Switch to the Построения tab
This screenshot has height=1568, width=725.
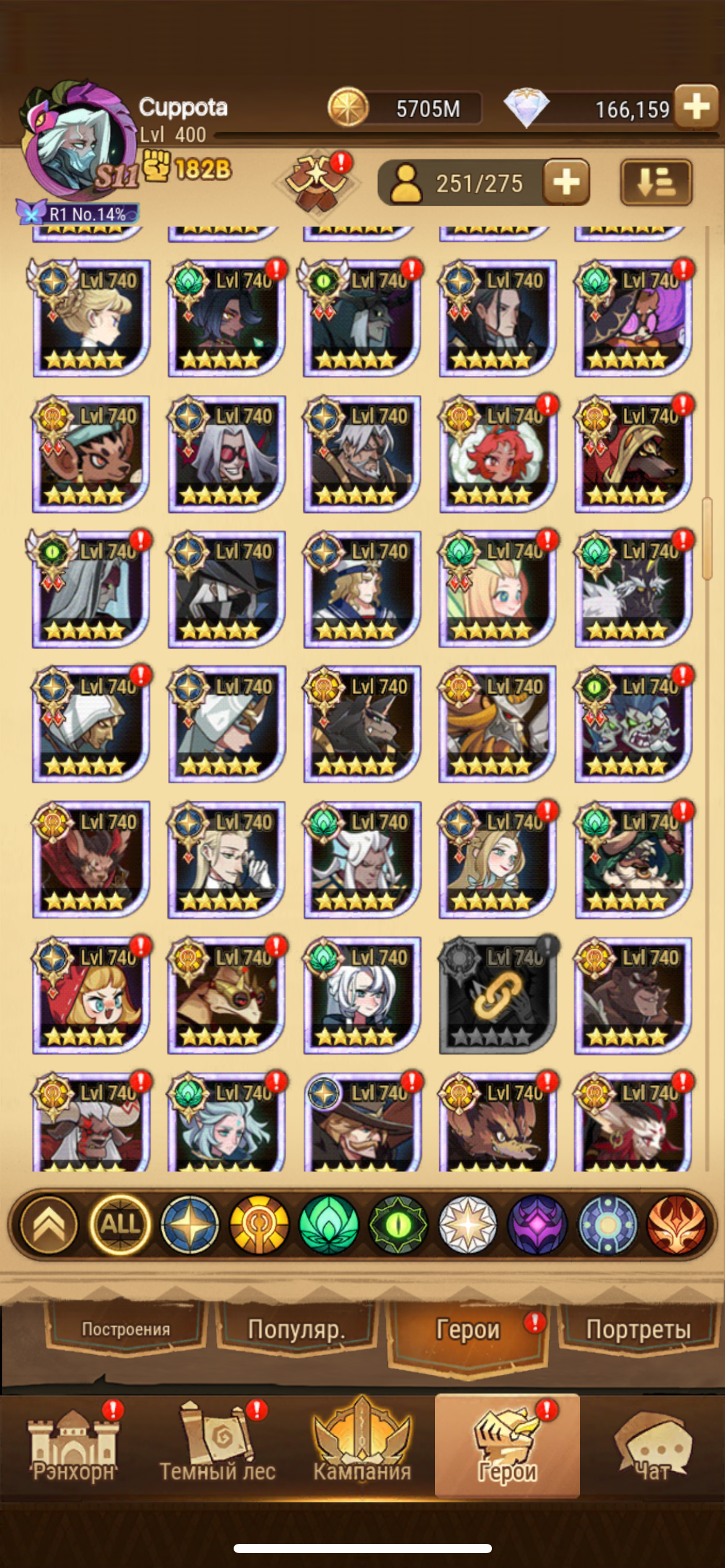[126, 1329]
